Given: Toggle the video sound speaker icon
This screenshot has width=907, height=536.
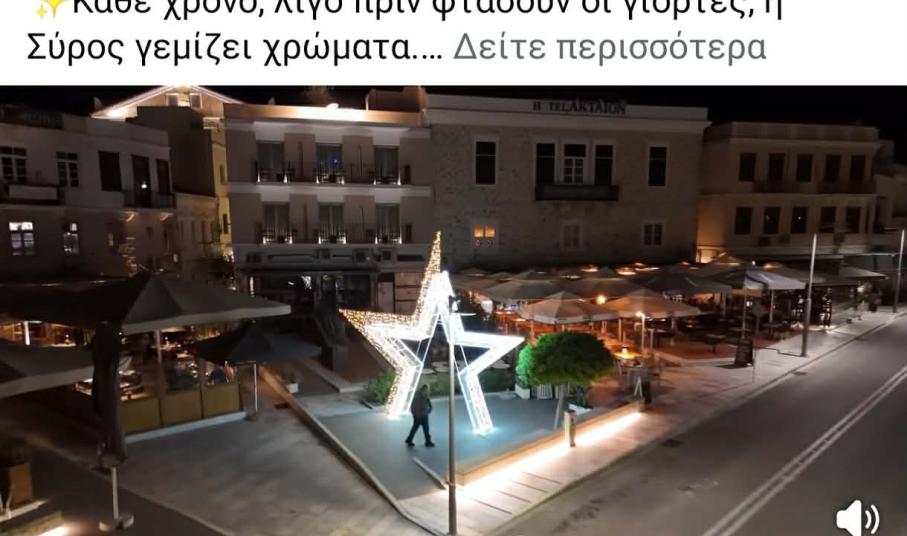Looking at the screenshot, I should [857, 517].
